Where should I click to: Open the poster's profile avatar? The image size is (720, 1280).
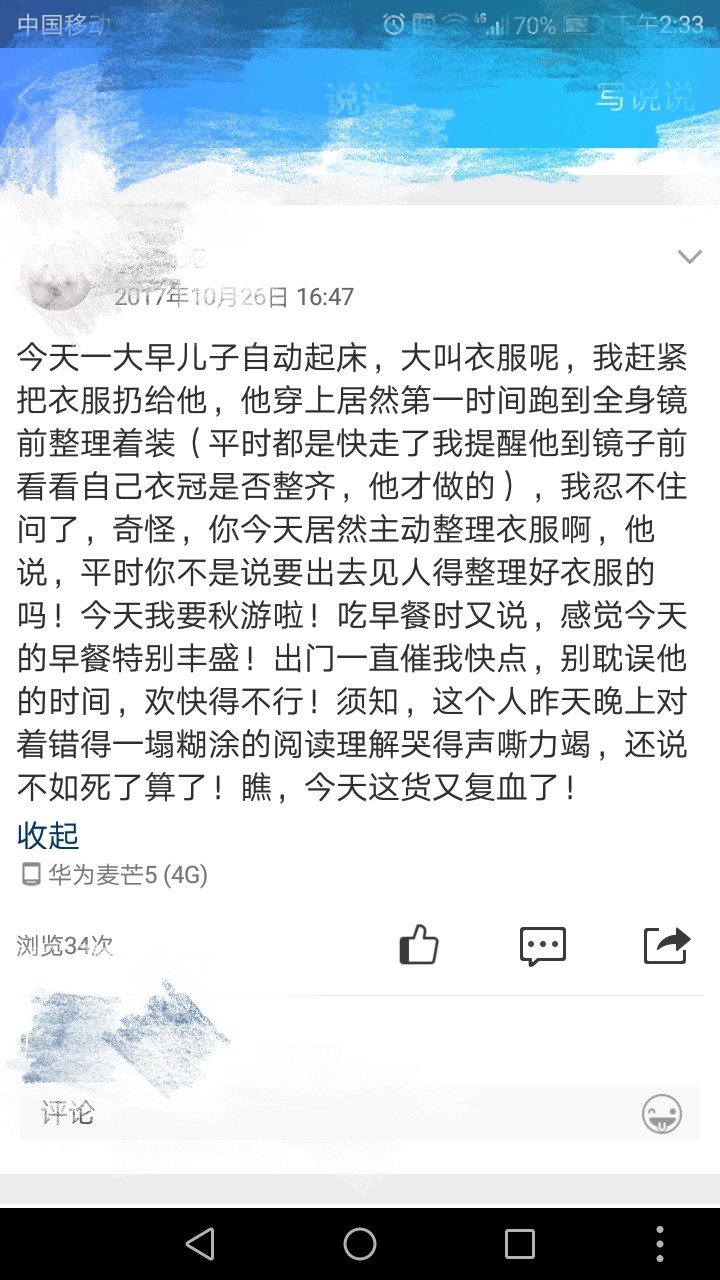57,277
